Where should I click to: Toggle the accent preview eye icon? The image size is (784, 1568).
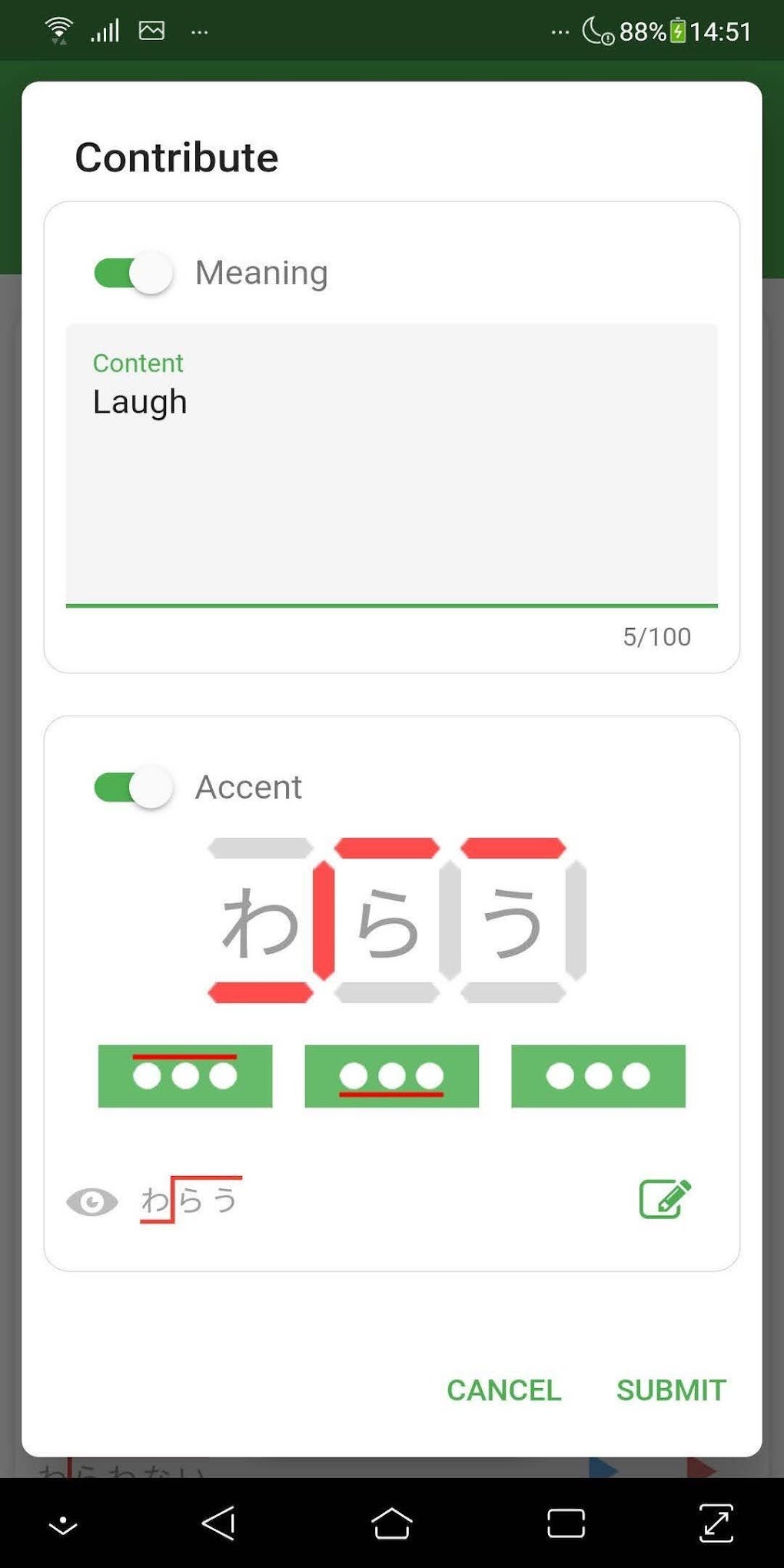point(92,1201)
